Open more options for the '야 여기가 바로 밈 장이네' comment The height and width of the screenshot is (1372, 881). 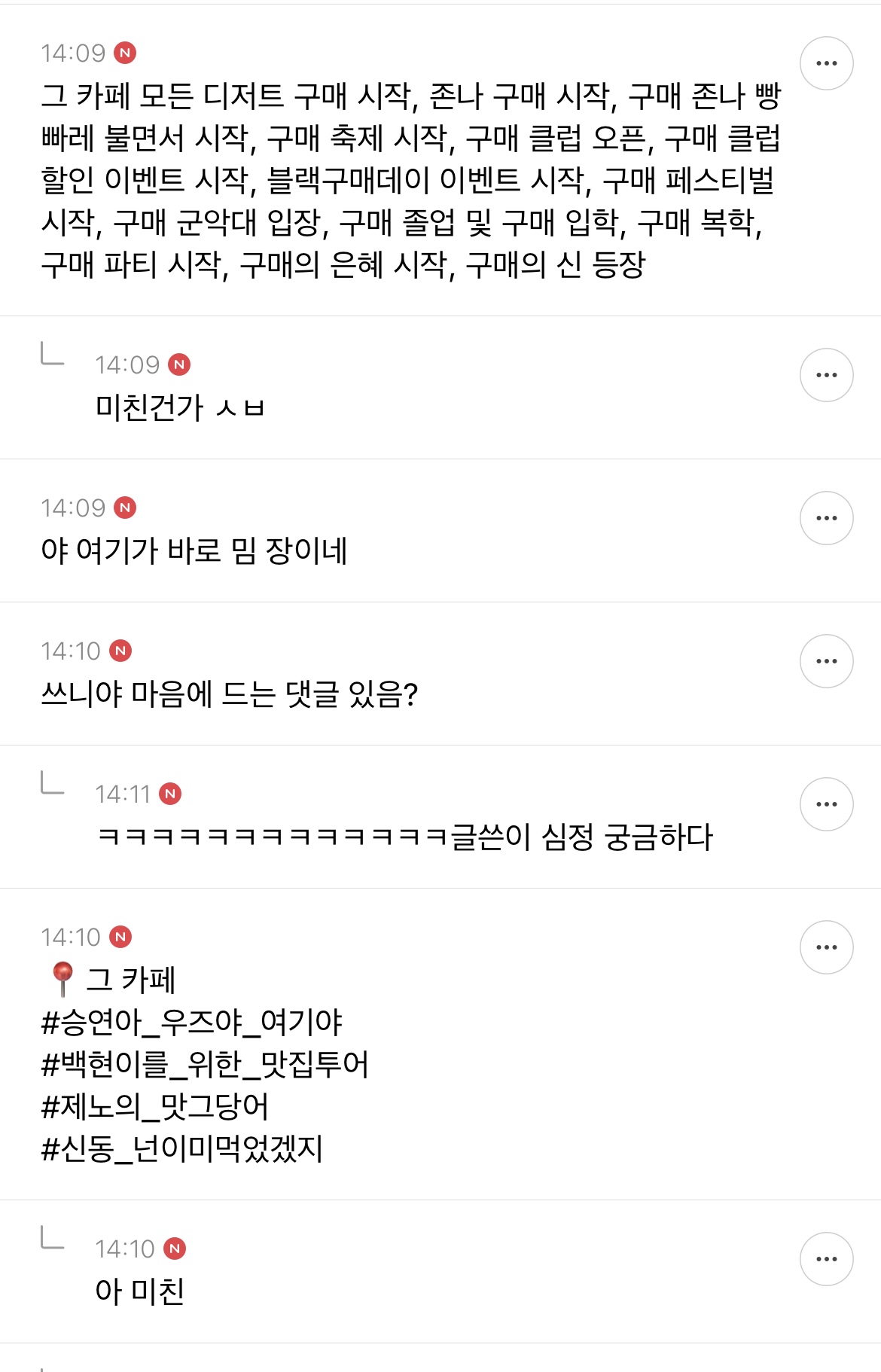826,518
